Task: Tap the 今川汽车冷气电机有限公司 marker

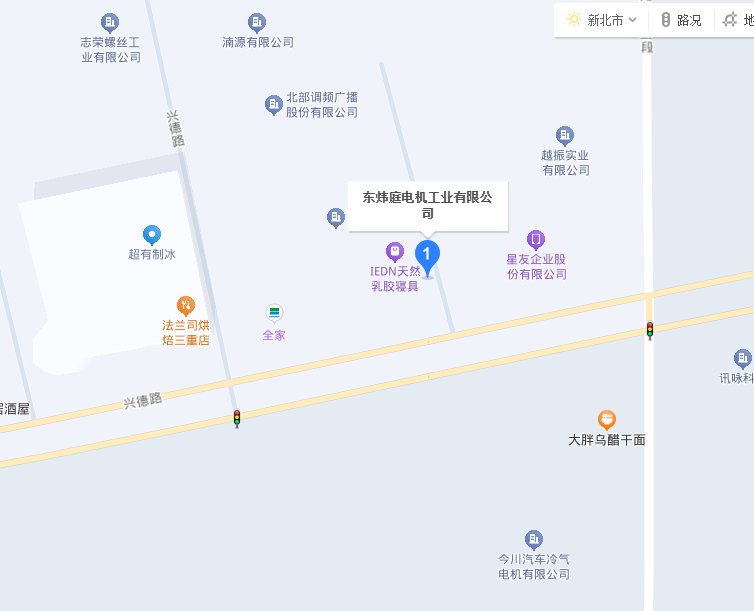Action: coord(534,539)
